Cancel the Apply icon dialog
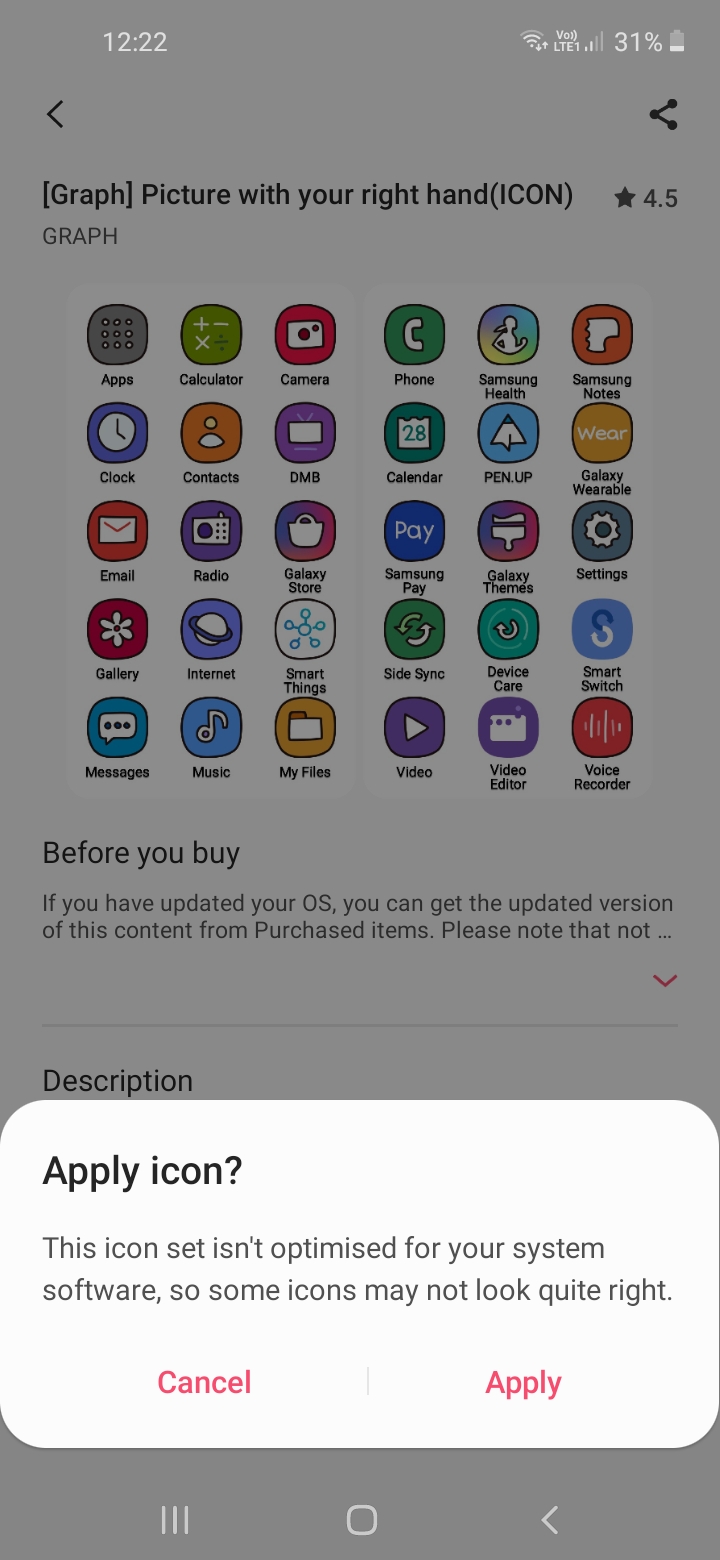 coord(204,1382)
